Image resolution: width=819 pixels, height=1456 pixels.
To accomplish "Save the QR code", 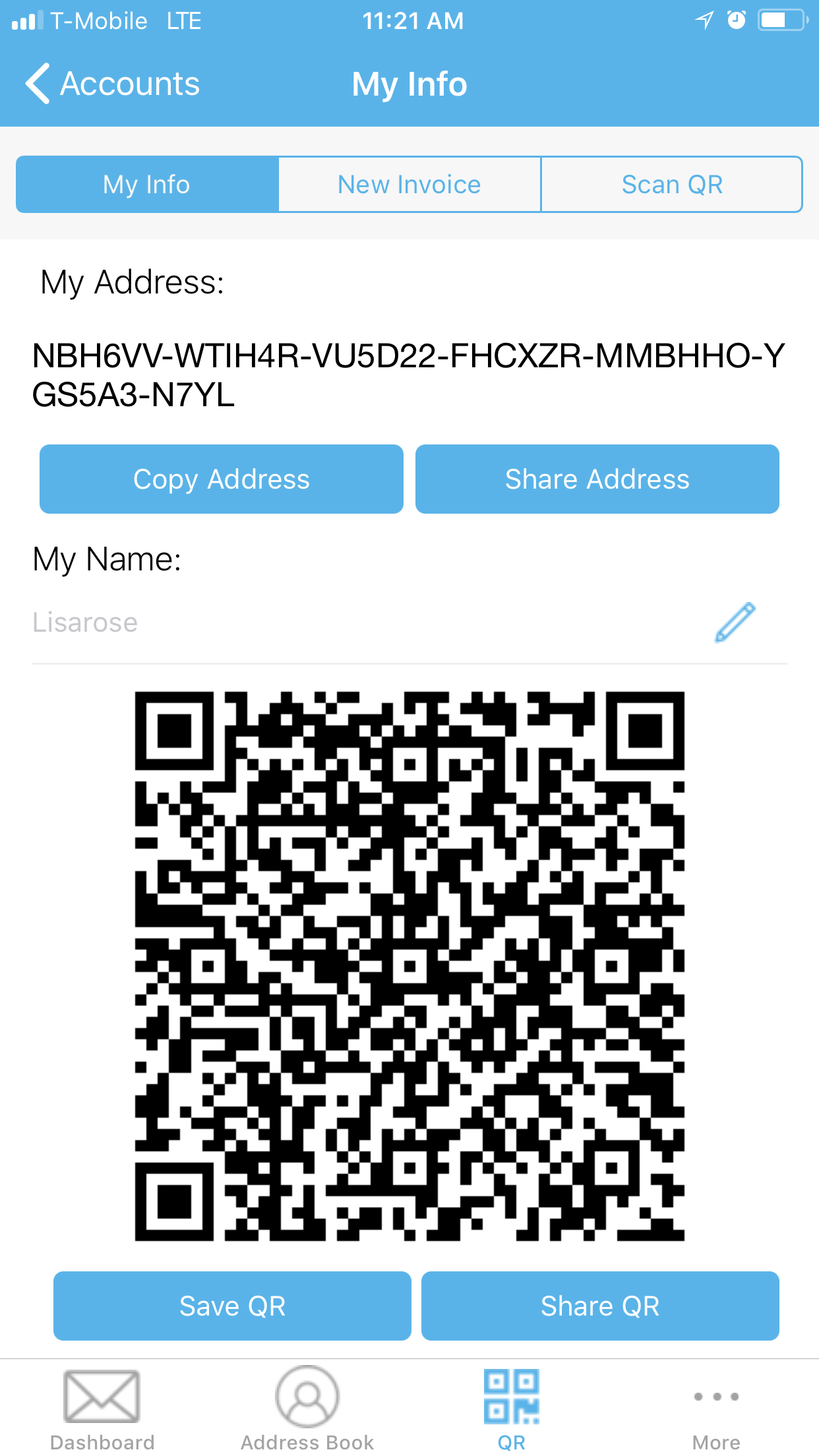I will tap(232, 1306).
